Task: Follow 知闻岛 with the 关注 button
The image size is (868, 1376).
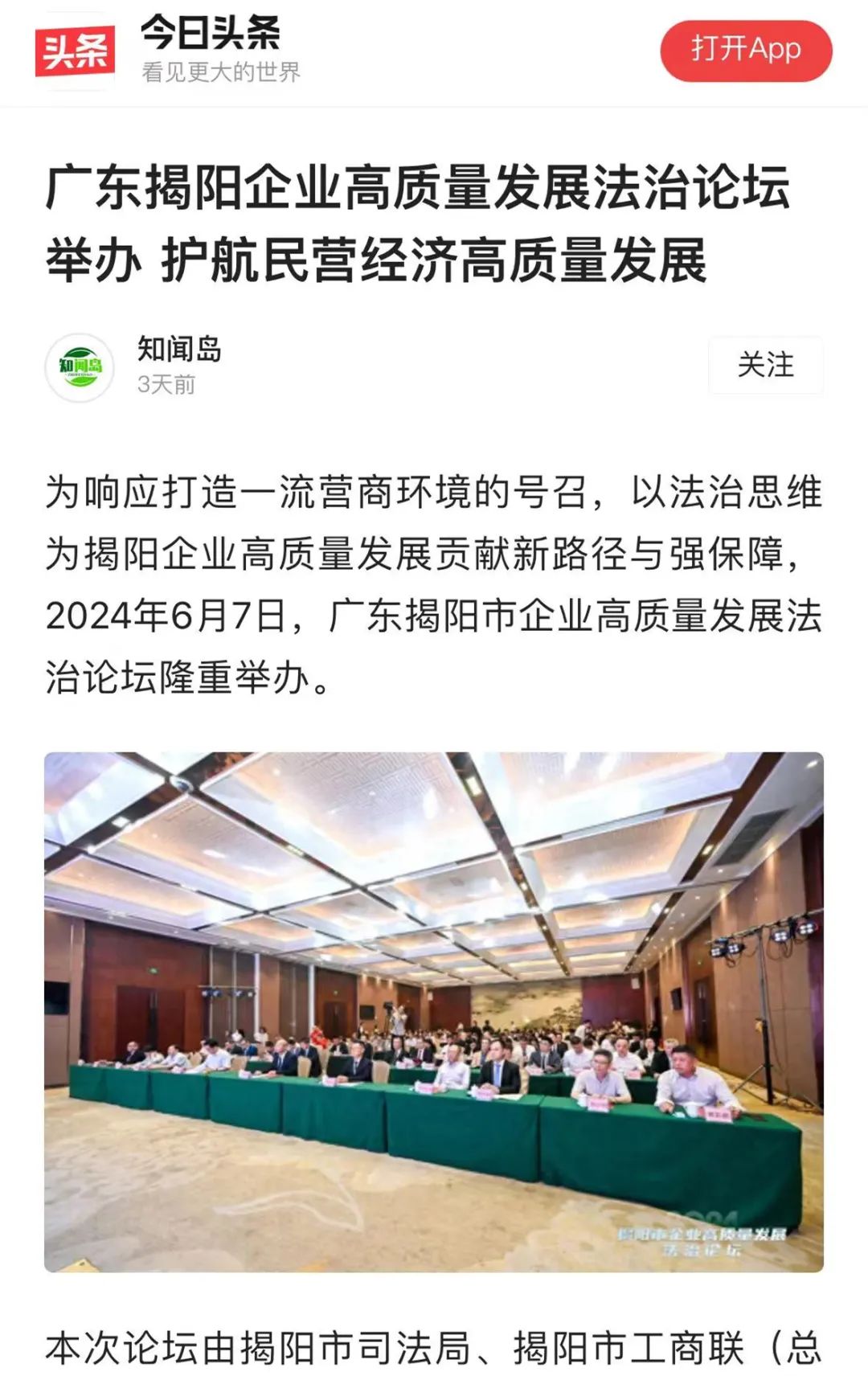Action: point(765,365)
